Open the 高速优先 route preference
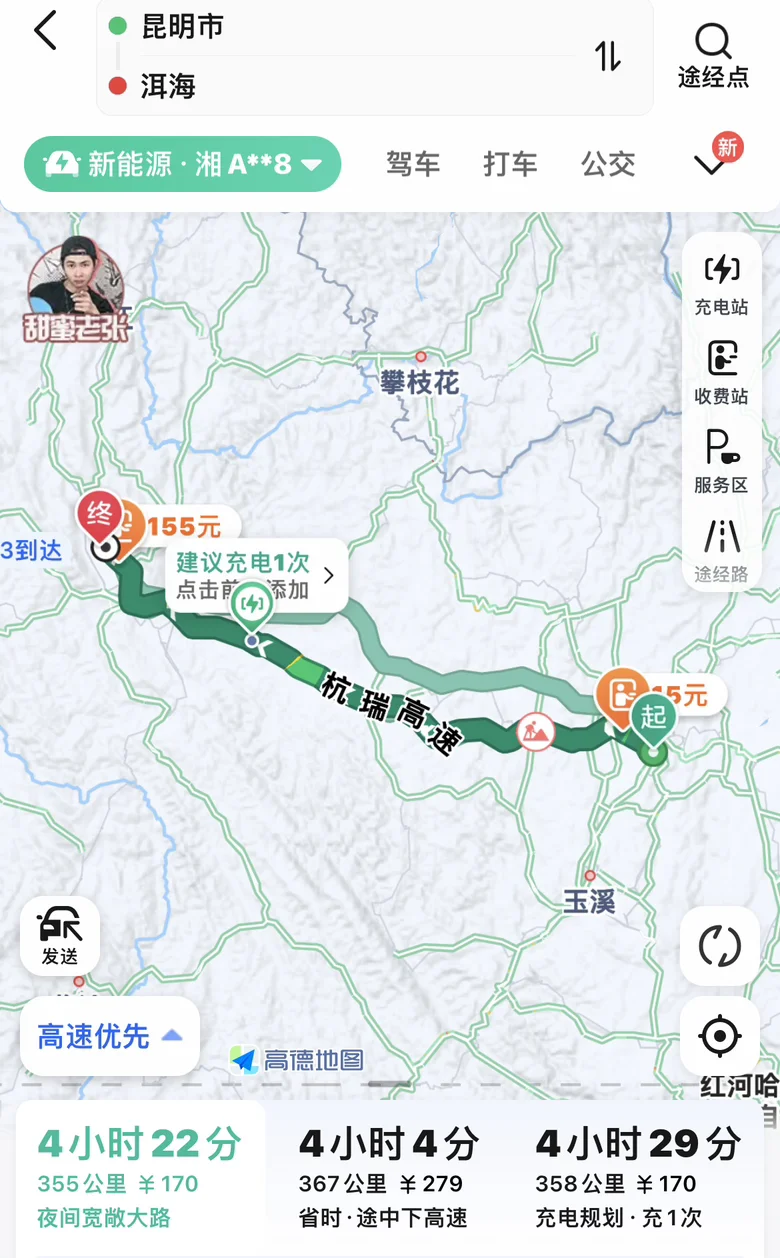The width and height of the screenshot is (780, 1258). click(110, 1036)
